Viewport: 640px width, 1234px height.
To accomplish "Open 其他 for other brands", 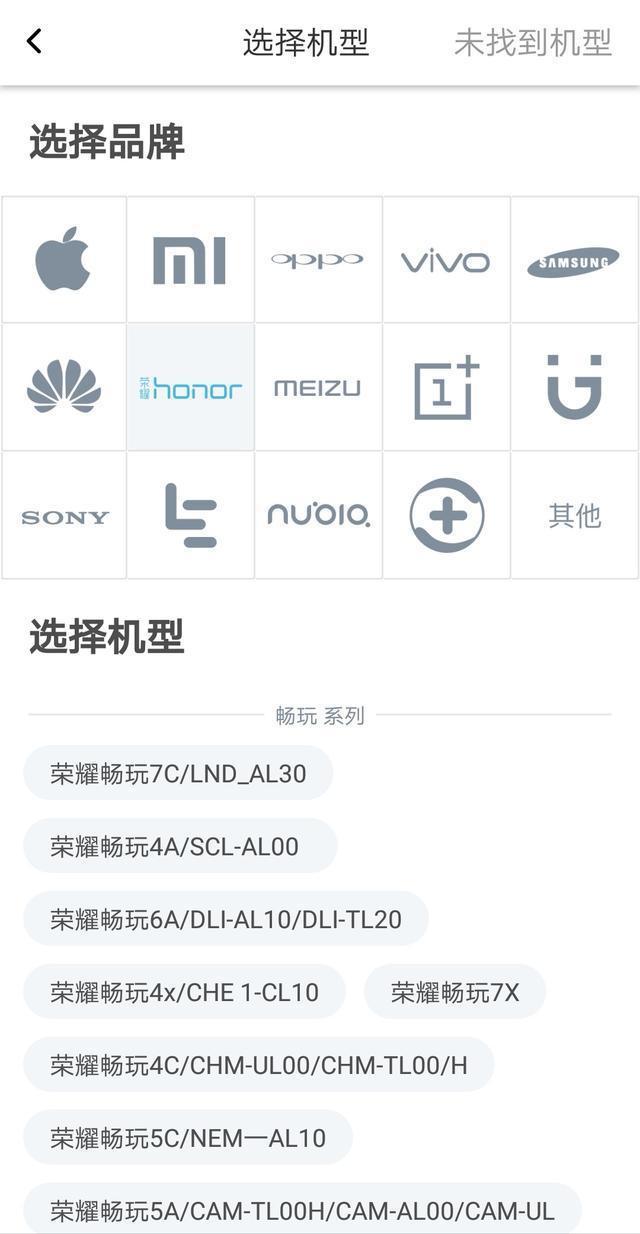I will 574,516.
